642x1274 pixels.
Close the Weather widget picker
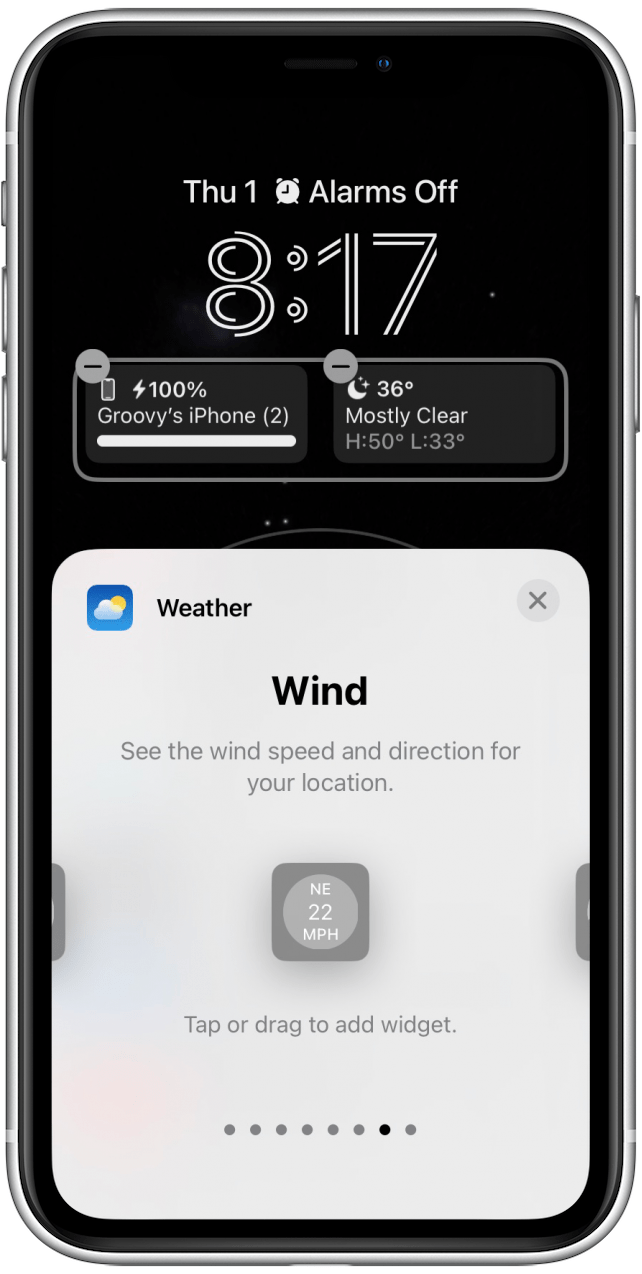click(538, 601)
